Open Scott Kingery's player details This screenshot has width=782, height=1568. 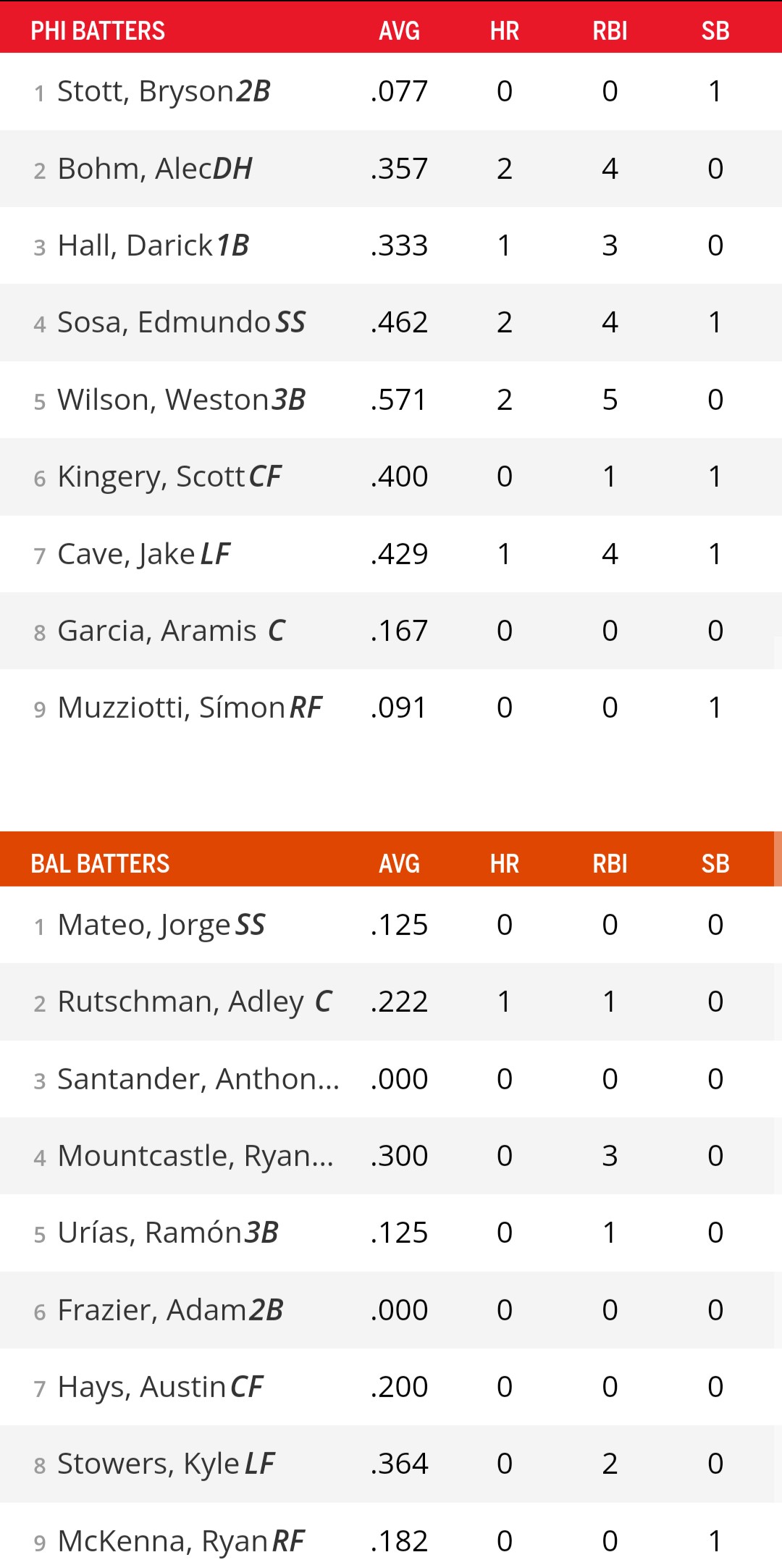coord(169,477)
